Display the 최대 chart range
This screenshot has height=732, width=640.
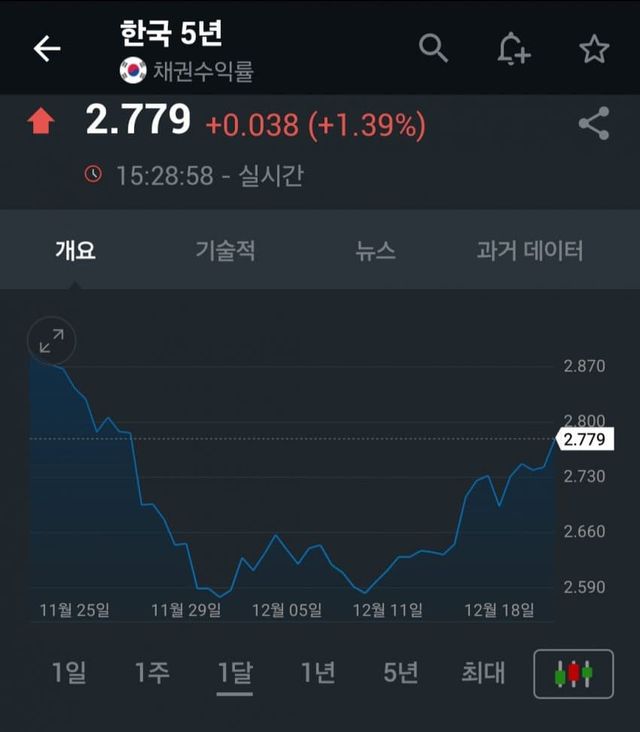pyautogui.click(x=483, y=673)
